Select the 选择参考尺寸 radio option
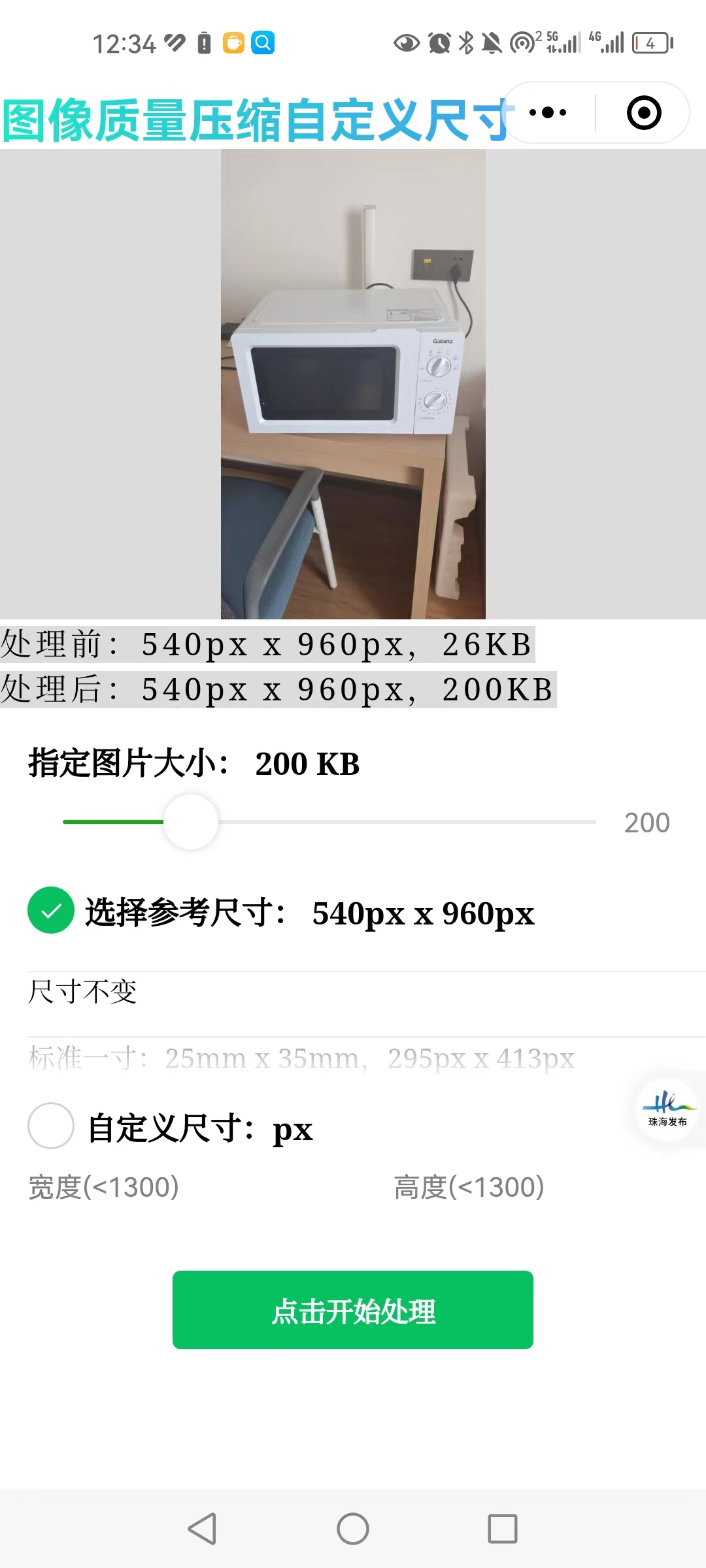This screenshot has height=1568, width=706. [51, 910]
